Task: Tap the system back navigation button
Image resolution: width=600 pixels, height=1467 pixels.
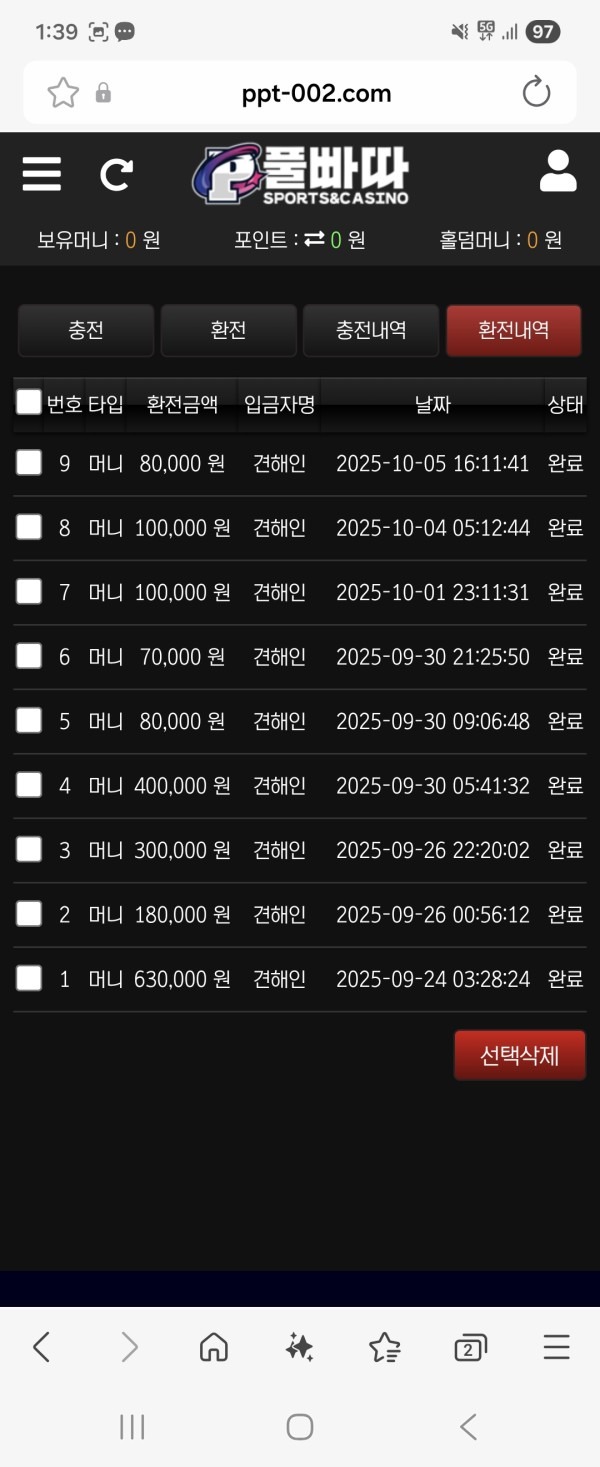Action: (x=468, y=1427)
